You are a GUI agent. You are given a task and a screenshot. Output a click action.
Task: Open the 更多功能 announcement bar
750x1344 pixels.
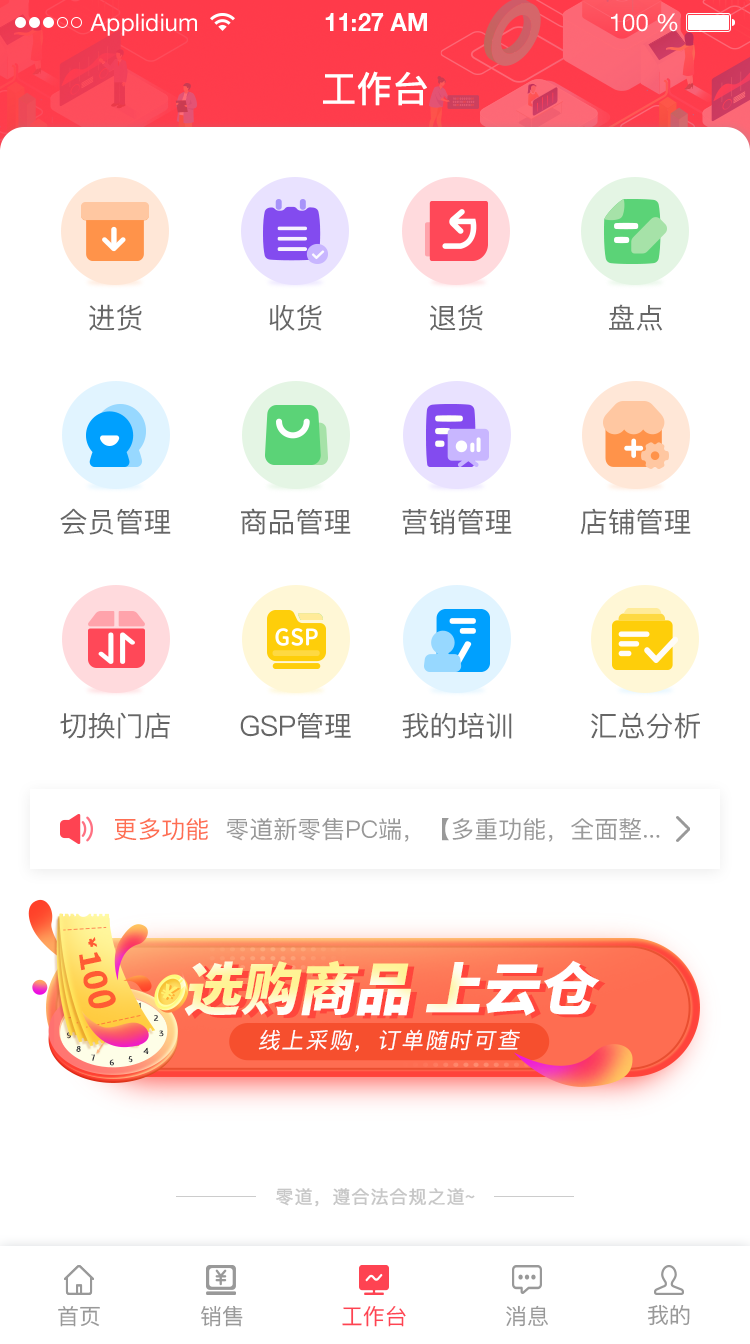click(x=375, y=829)
